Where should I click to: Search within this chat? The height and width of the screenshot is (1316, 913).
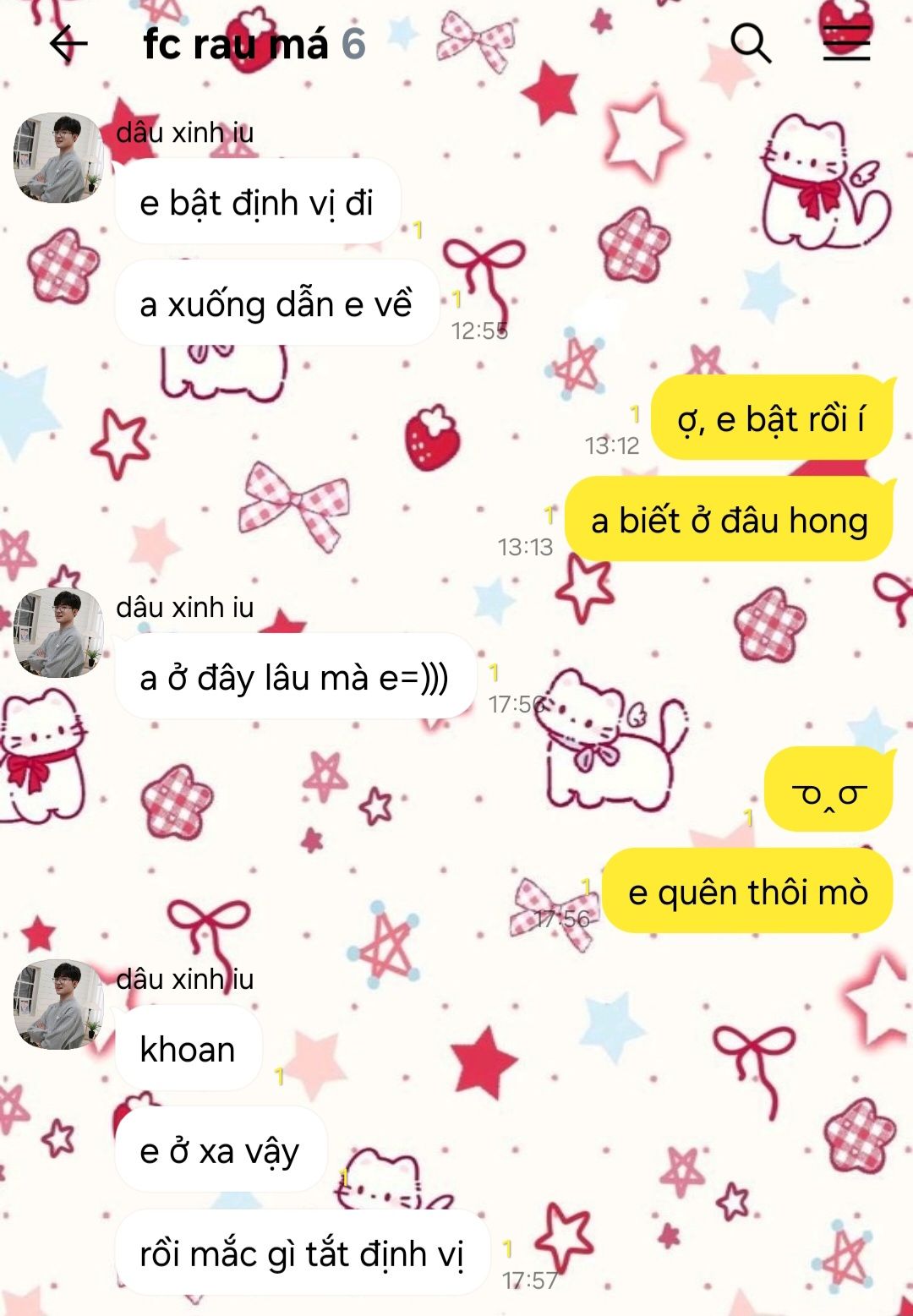(750, 43)
